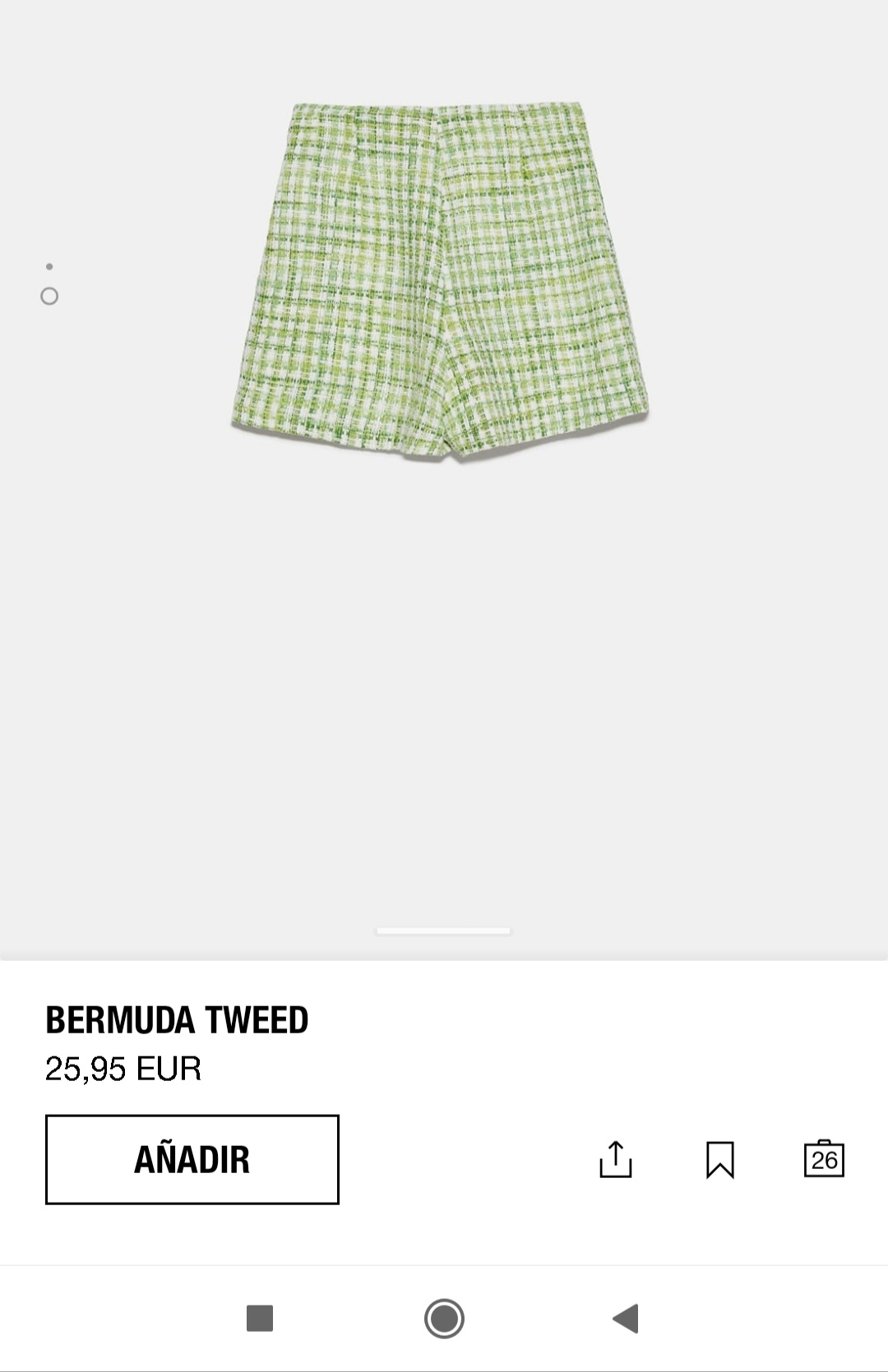The width and height of the screenshot is (888, 1372).
Task: Open the shopping bag with 26 items
Action: [824, 1158]
